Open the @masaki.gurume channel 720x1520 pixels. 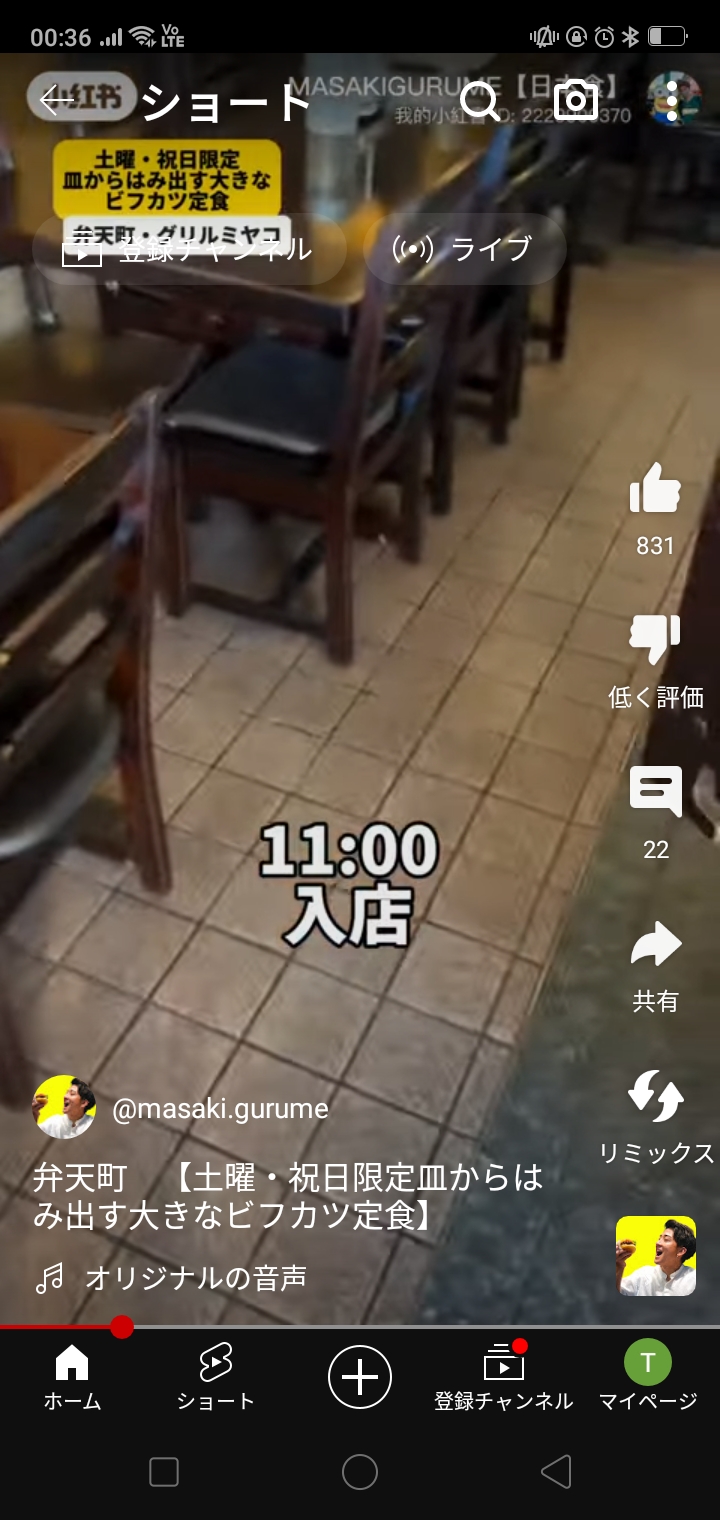tap(220, 1109)
